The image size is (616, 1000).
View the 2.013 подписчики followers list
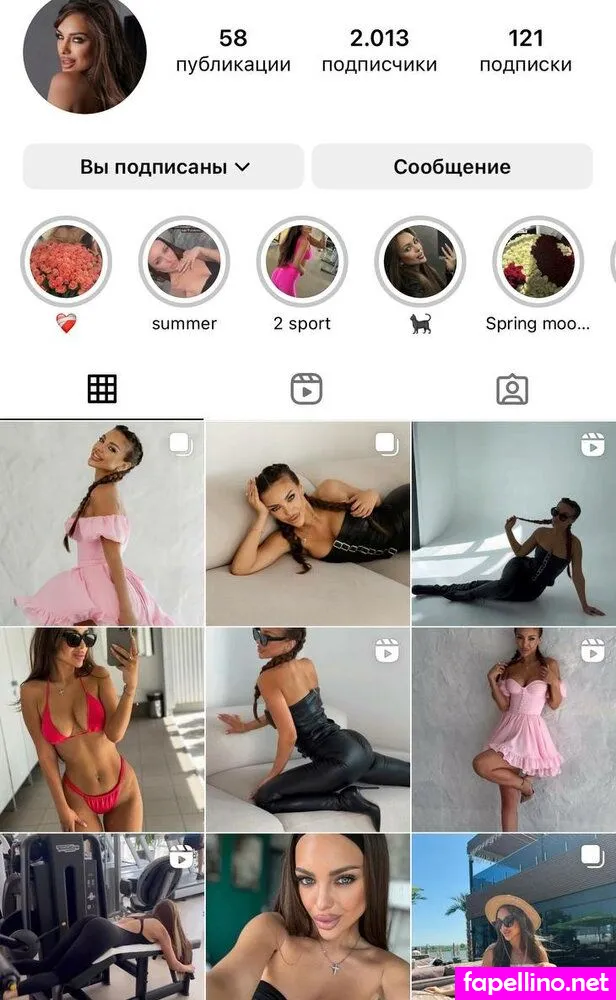tap(379, 51)
